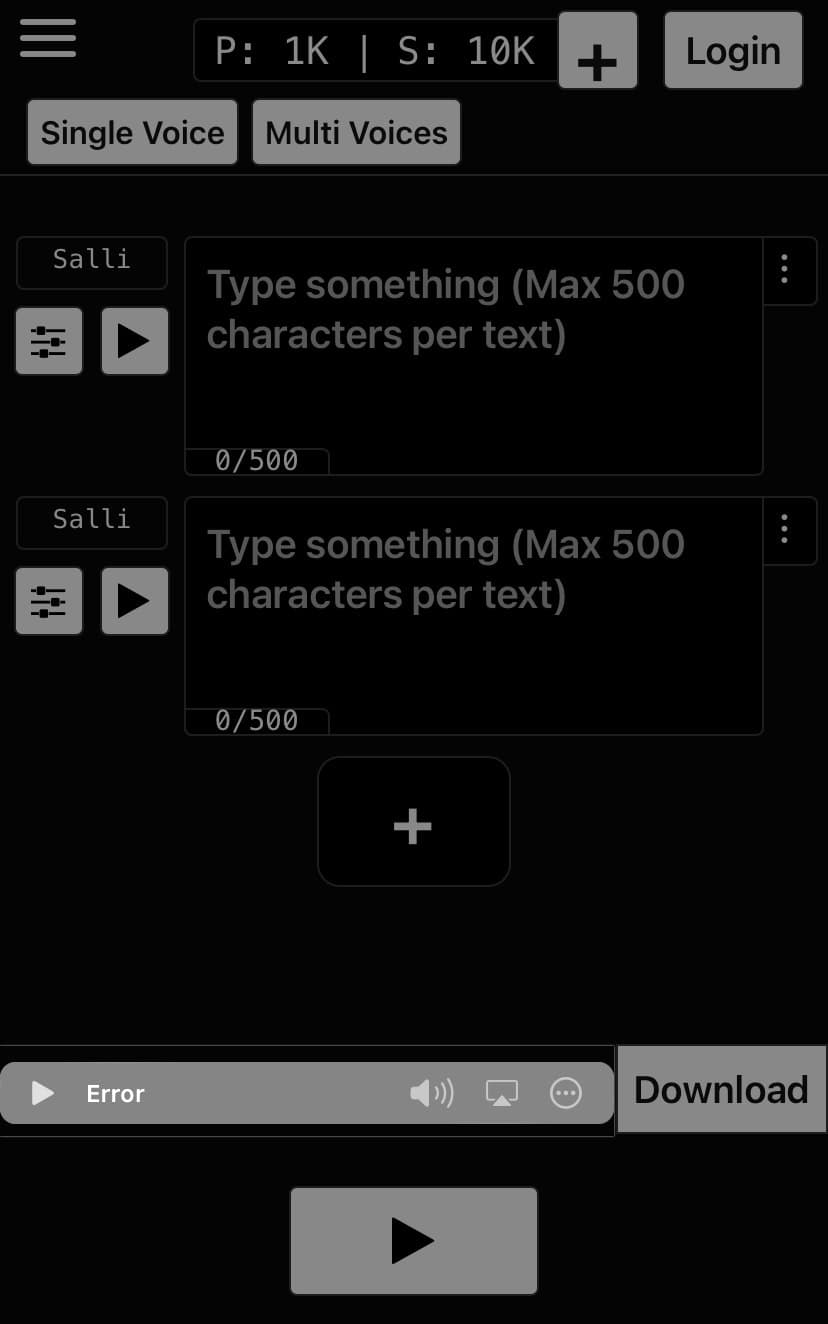The image size is (828, 1324).
Task: Add a new text block
Action: pyautogui.click(x=413, y=822)
